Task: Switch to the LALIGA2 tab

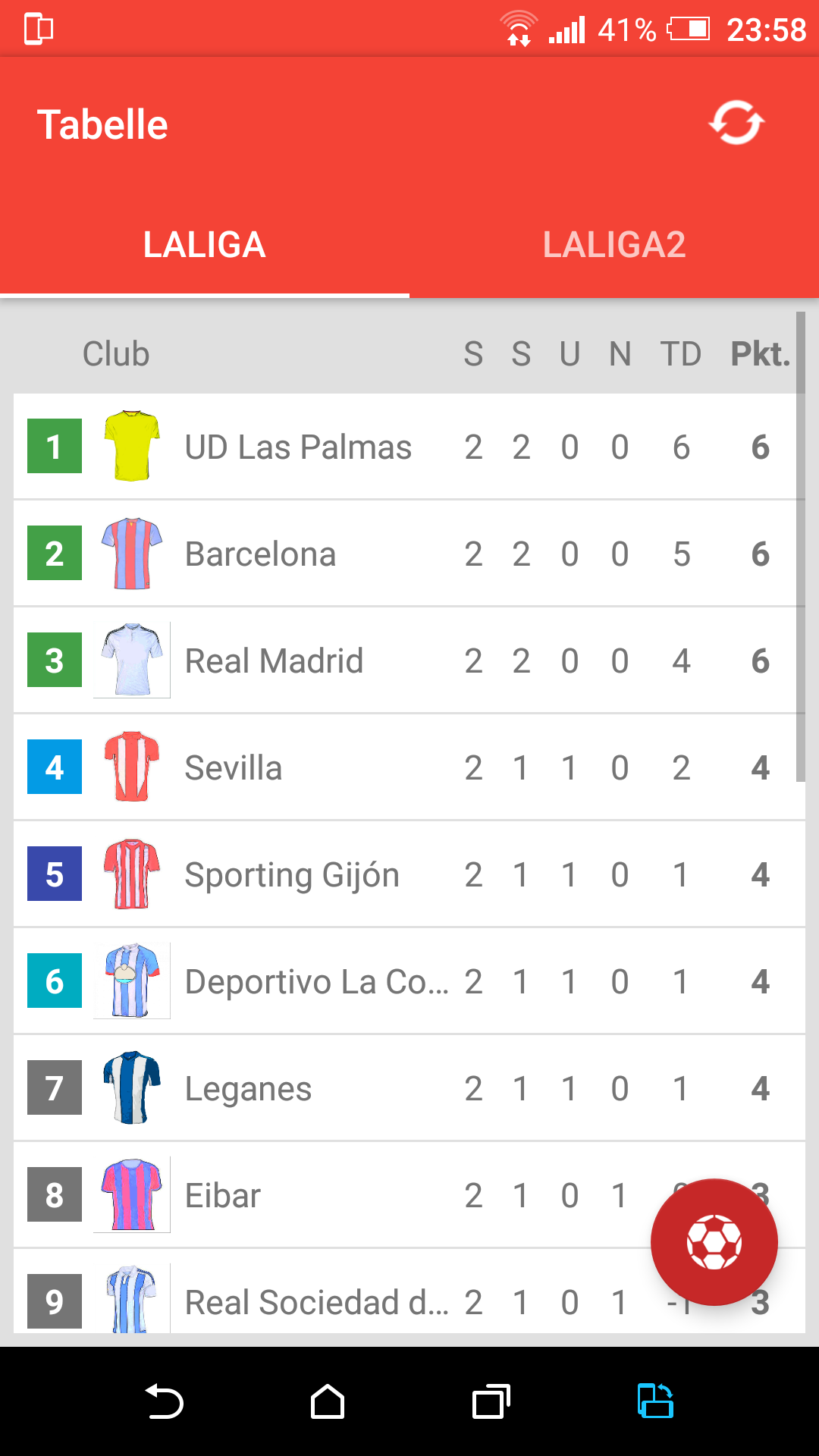Action: pyautogui.click(x=614, y=245)
